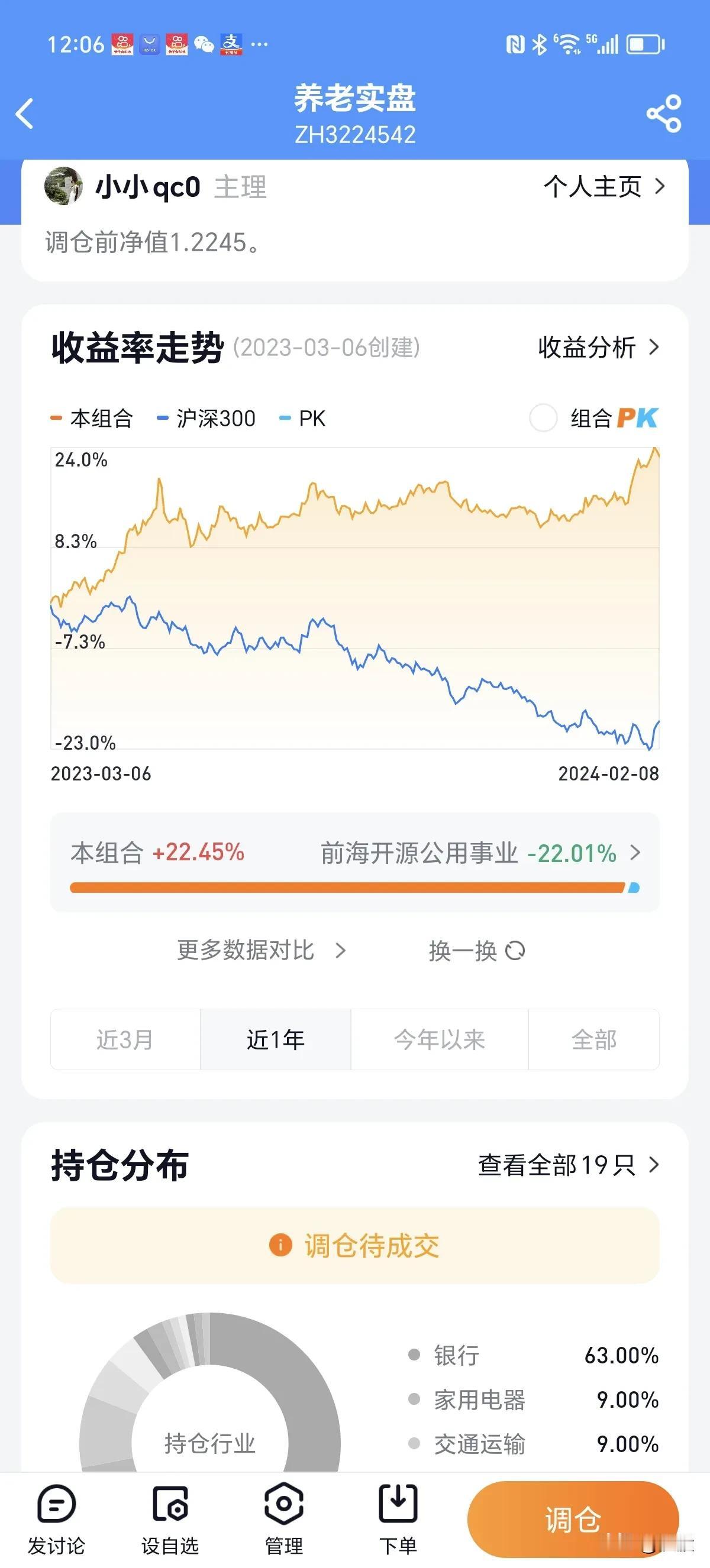The height and width of the screenshot is (1568, 710).
Task: Share this portfolio via the share icon
Action: (664, 114)
